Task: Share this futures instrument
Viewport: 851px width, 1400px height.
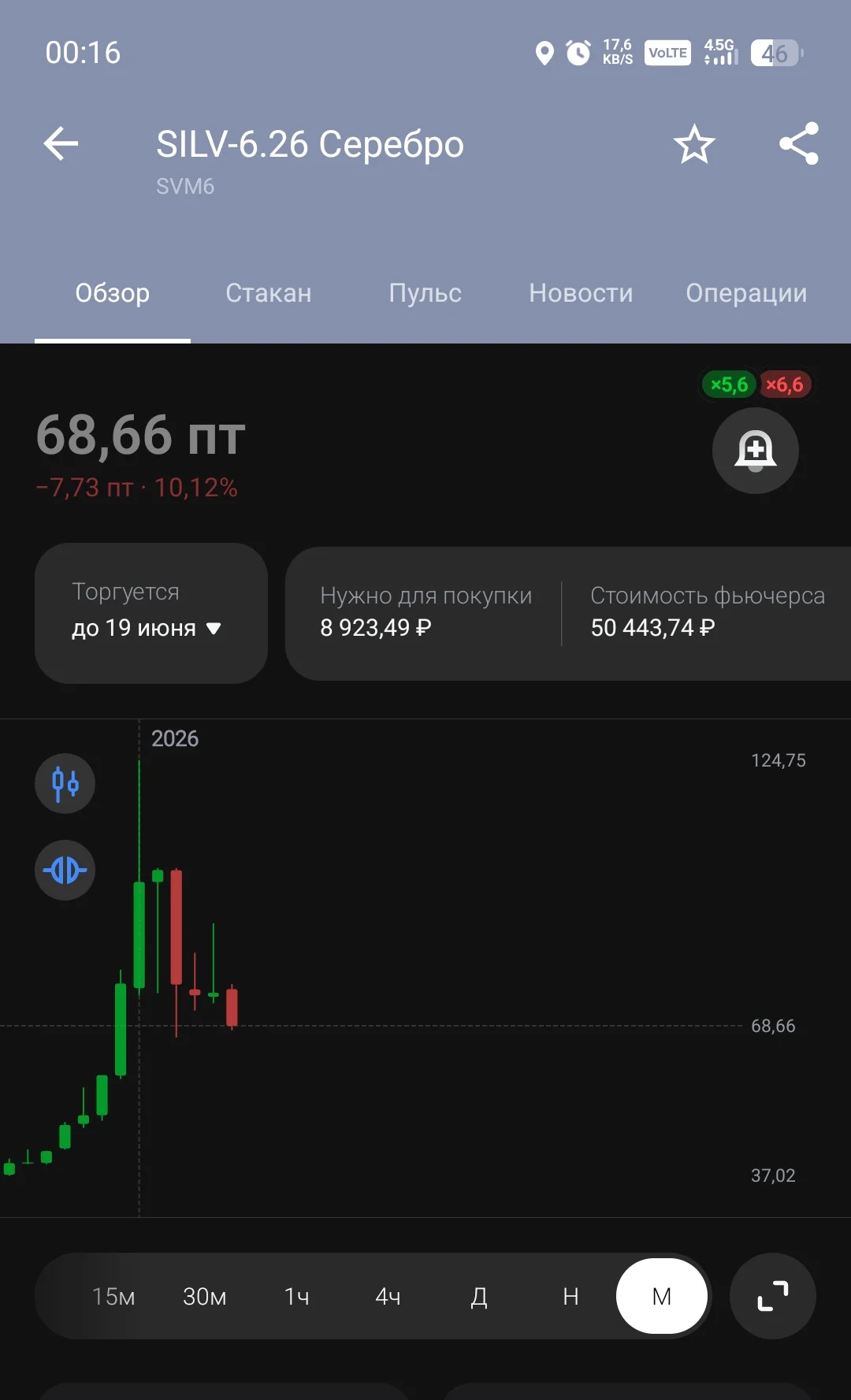Action: [799, 143]
